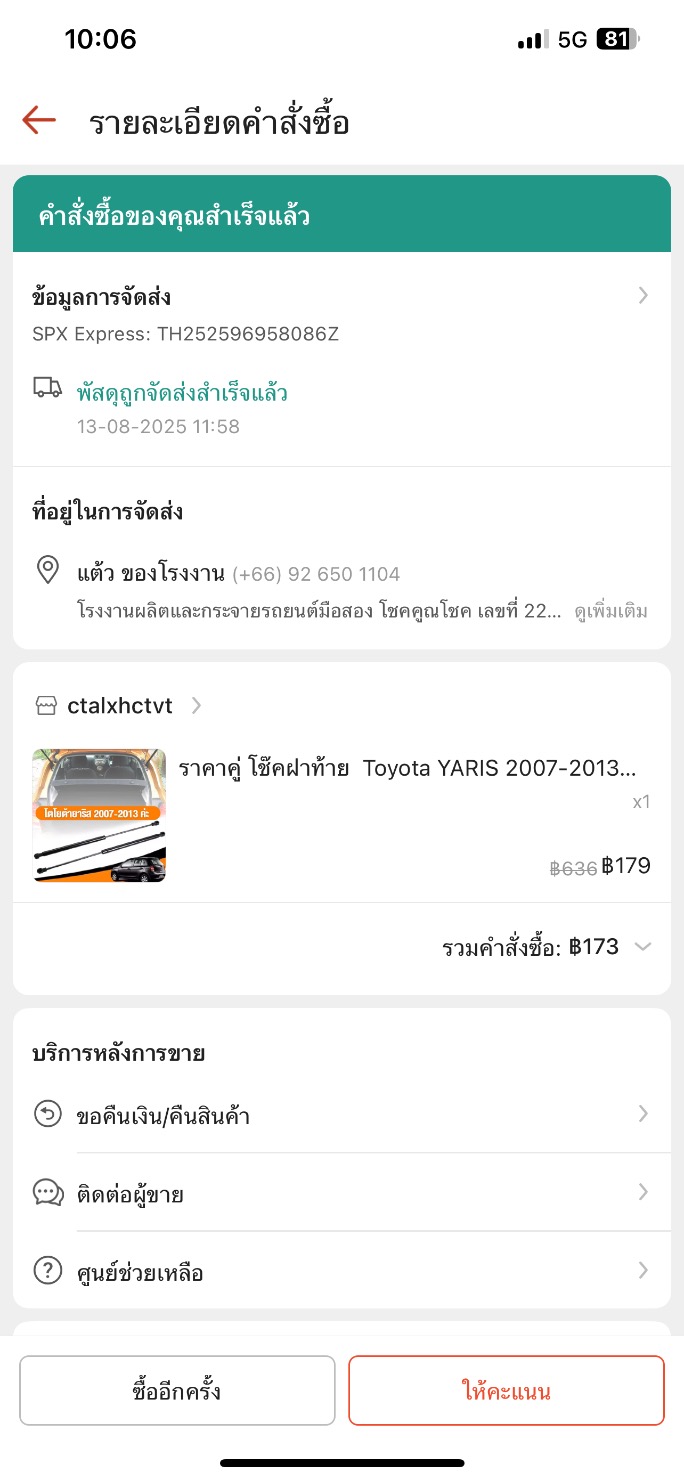The width and height of the screenshot is (684, 1480).
Task: Request a refund or return
Action: [x=340, y=1115]
